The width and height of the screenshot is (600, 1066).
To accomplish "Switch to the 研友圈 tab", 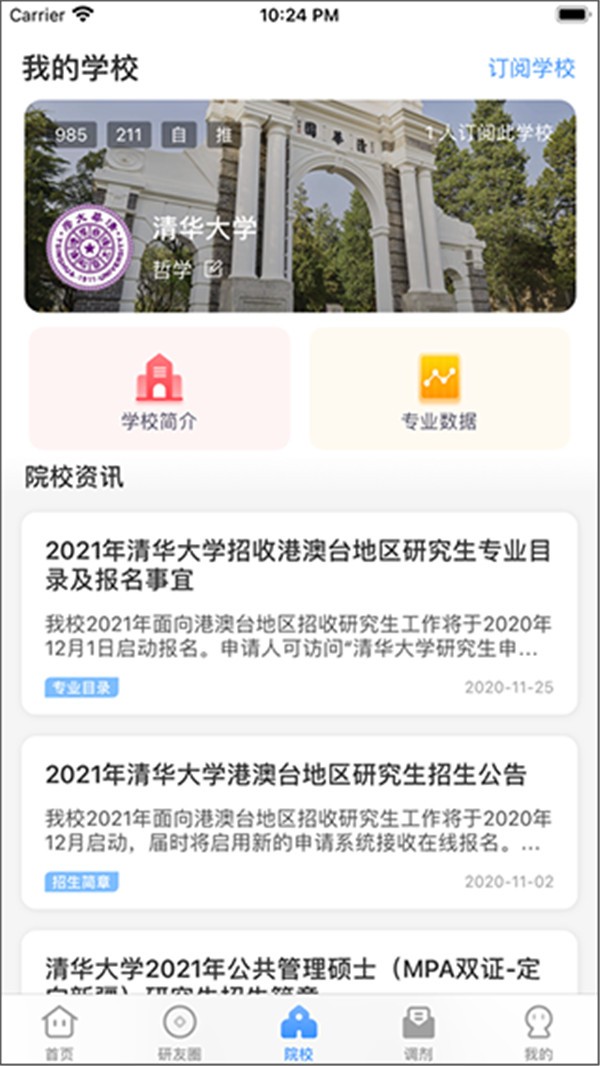I will pos(179,1032).
